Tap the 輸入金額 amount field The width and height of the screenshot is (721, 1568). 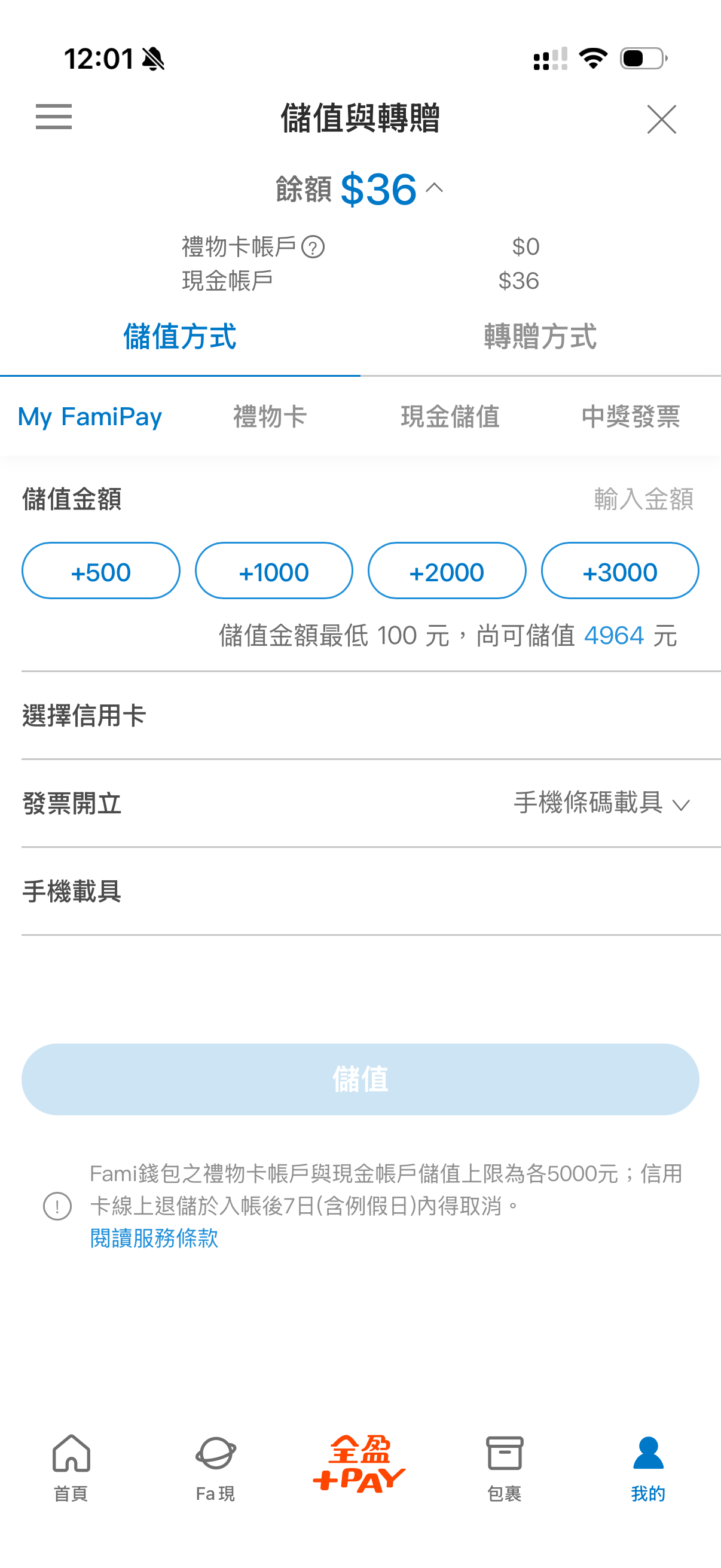click(x=643, y=499)
